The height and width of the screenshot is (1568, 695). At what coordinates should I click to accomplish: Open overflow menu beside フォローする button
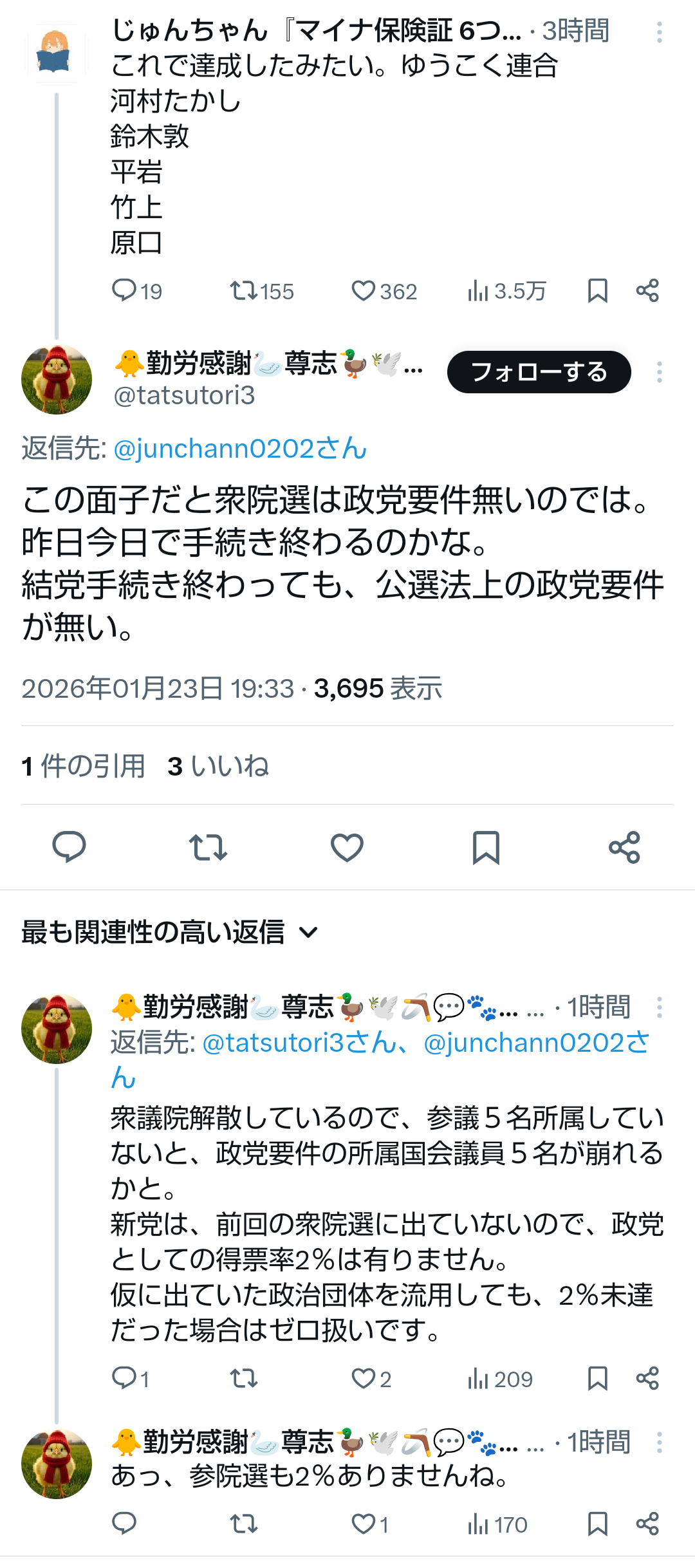click(x=659, y=372)
